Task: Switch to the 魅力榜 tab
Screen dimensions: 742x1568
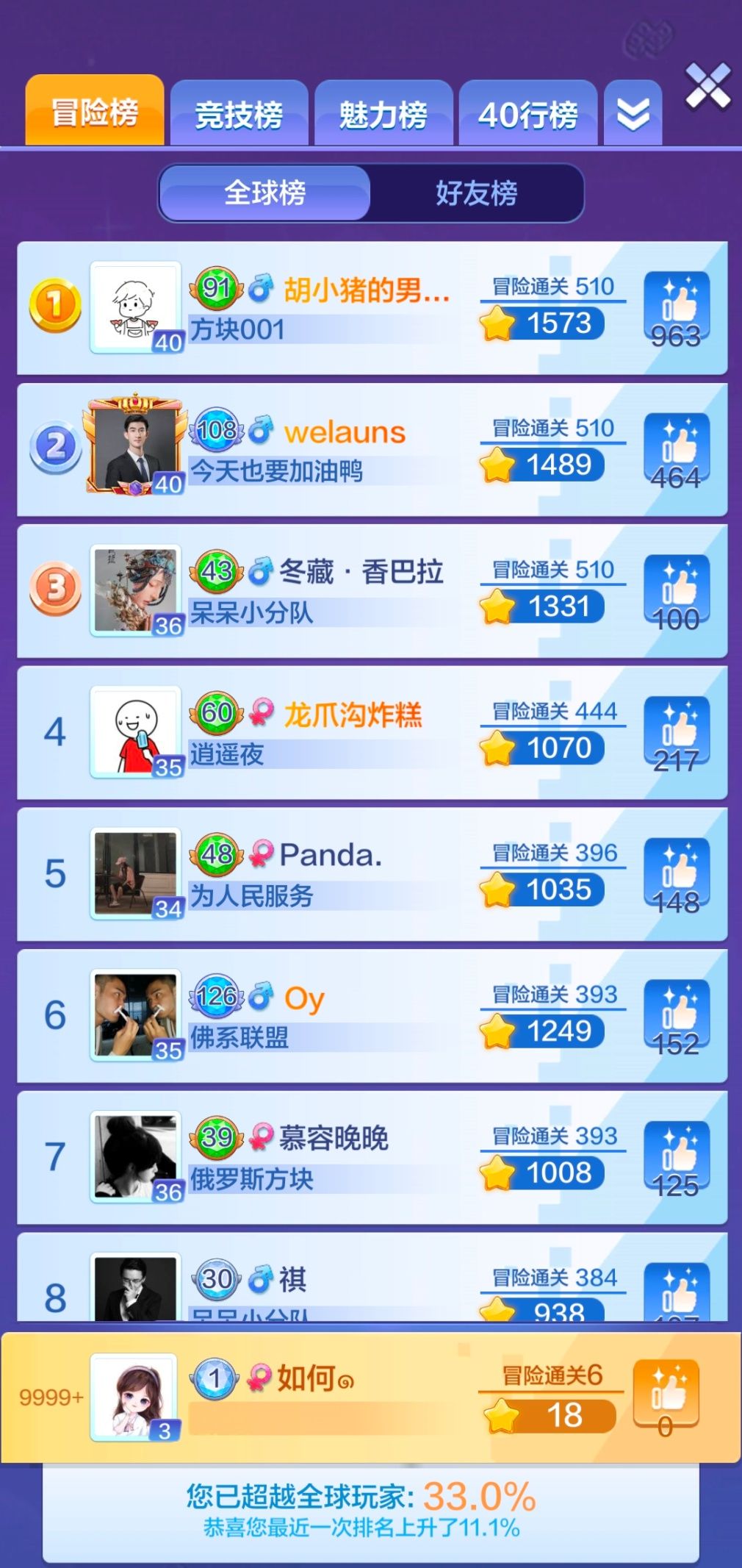Action: click(383, 114)
